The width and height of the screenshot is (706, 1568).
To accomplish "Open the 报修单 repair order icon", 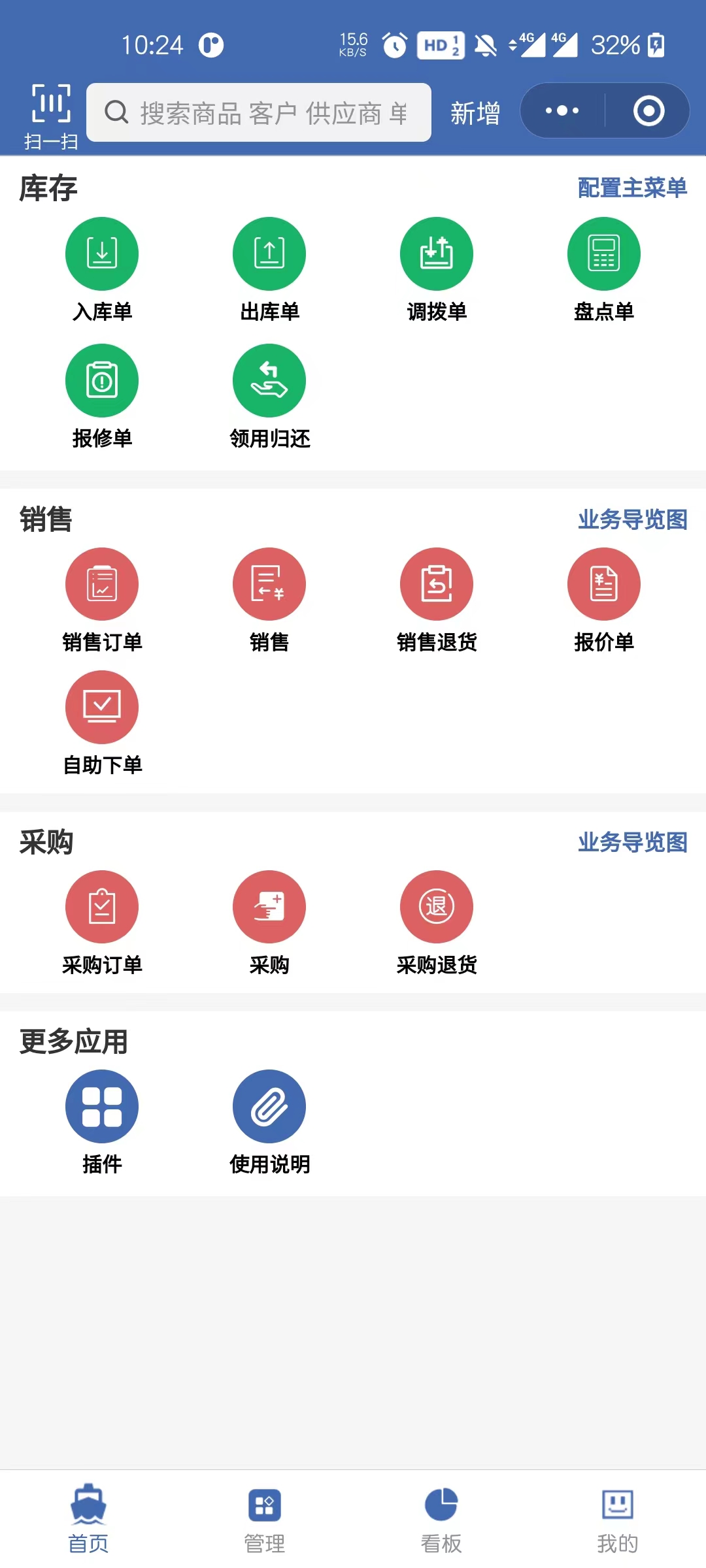I will (102, 380).
